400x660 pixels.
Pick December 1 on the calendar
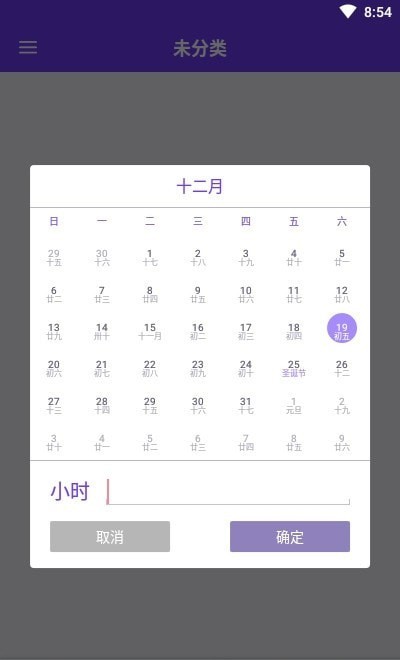(150, 258)
